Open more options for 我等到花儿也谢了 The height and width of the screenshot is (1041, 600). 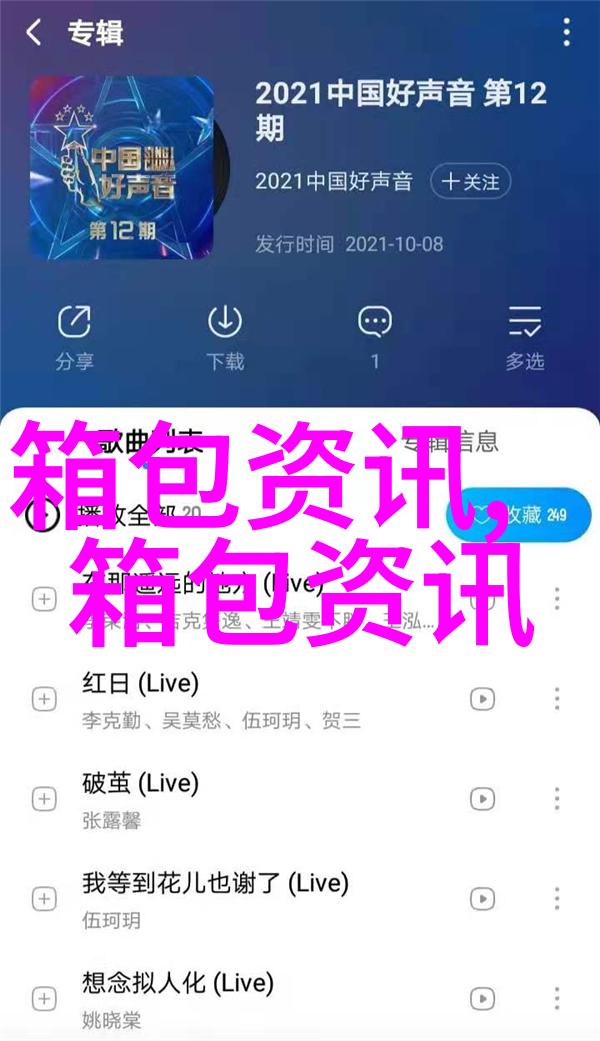[557, 898]
